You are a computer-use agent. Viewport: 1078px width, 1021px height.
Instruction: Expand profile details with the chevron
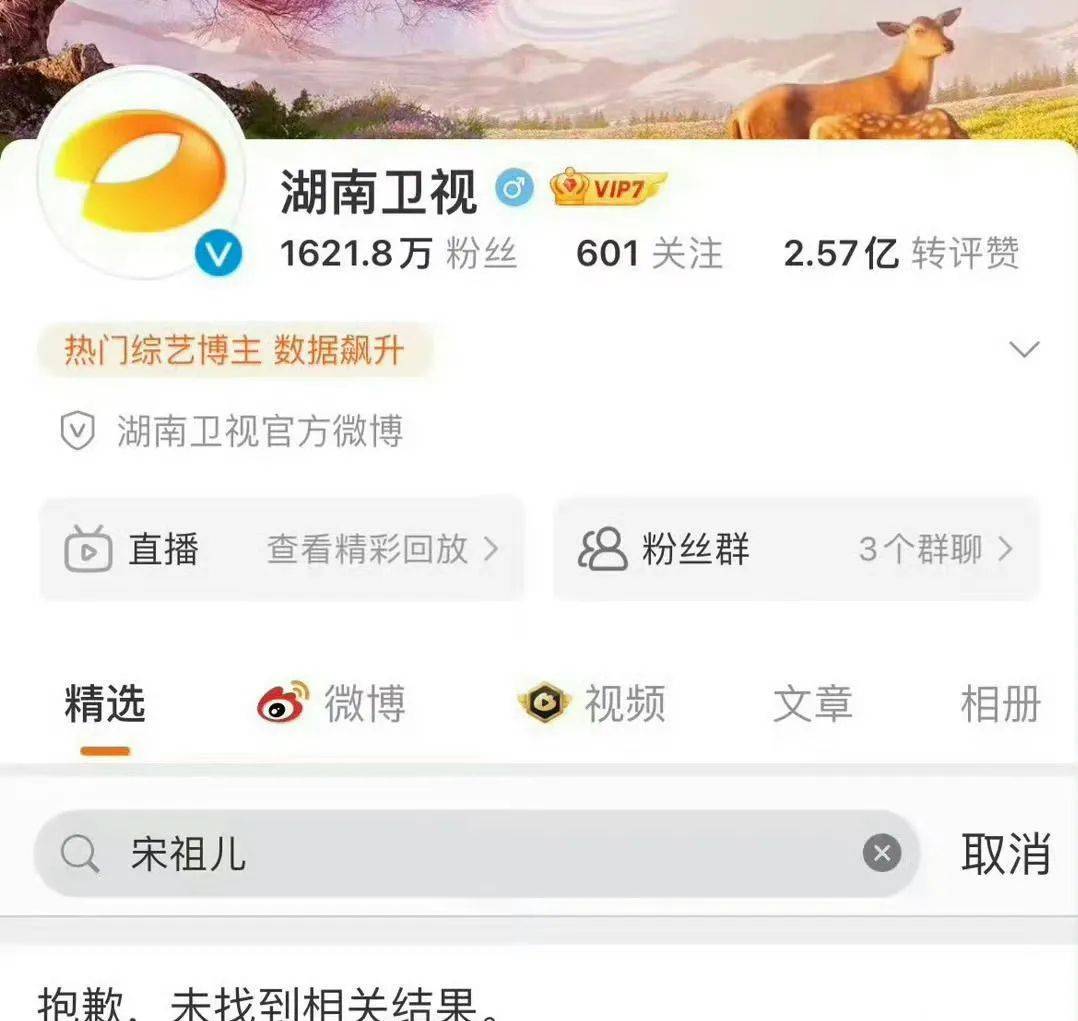1024,350
